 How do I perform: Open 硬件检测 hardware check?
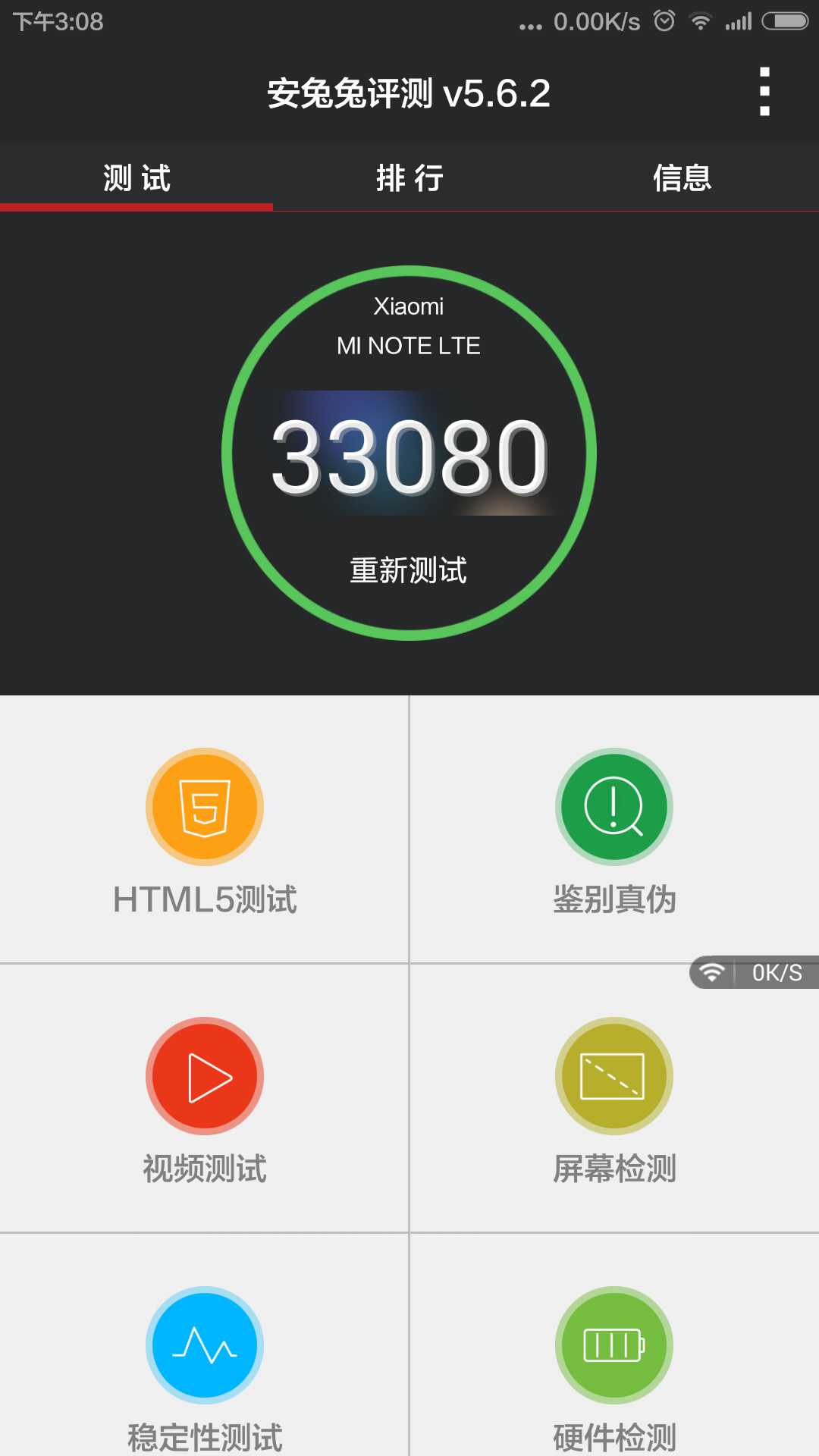[x=614, y=1346]
